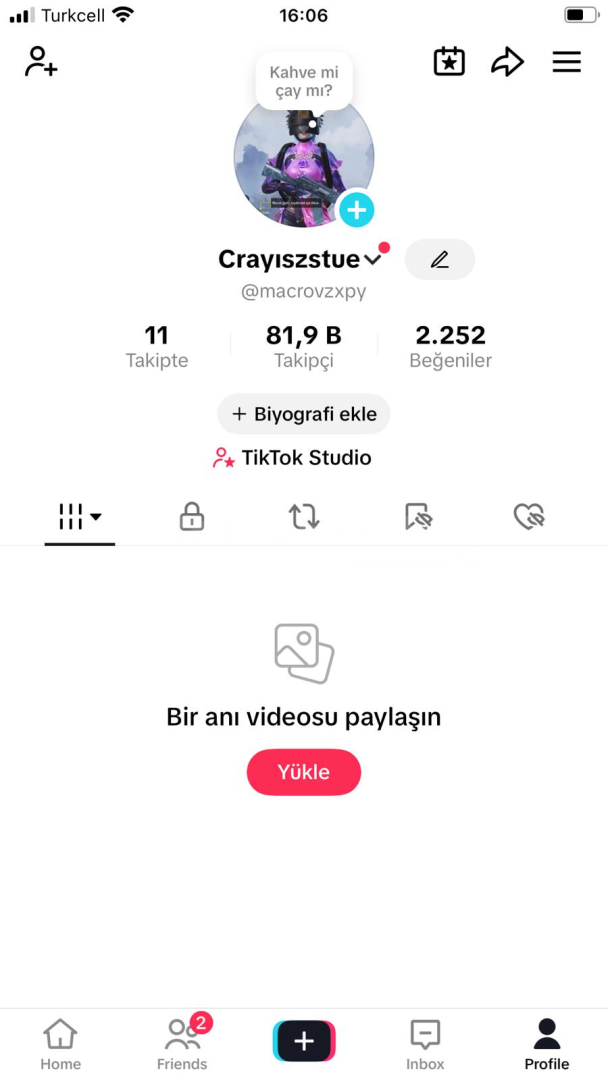This screenshot has width=608, height=1080.
Task: Go to the Inbox tab
Action: click(425, 1045)
